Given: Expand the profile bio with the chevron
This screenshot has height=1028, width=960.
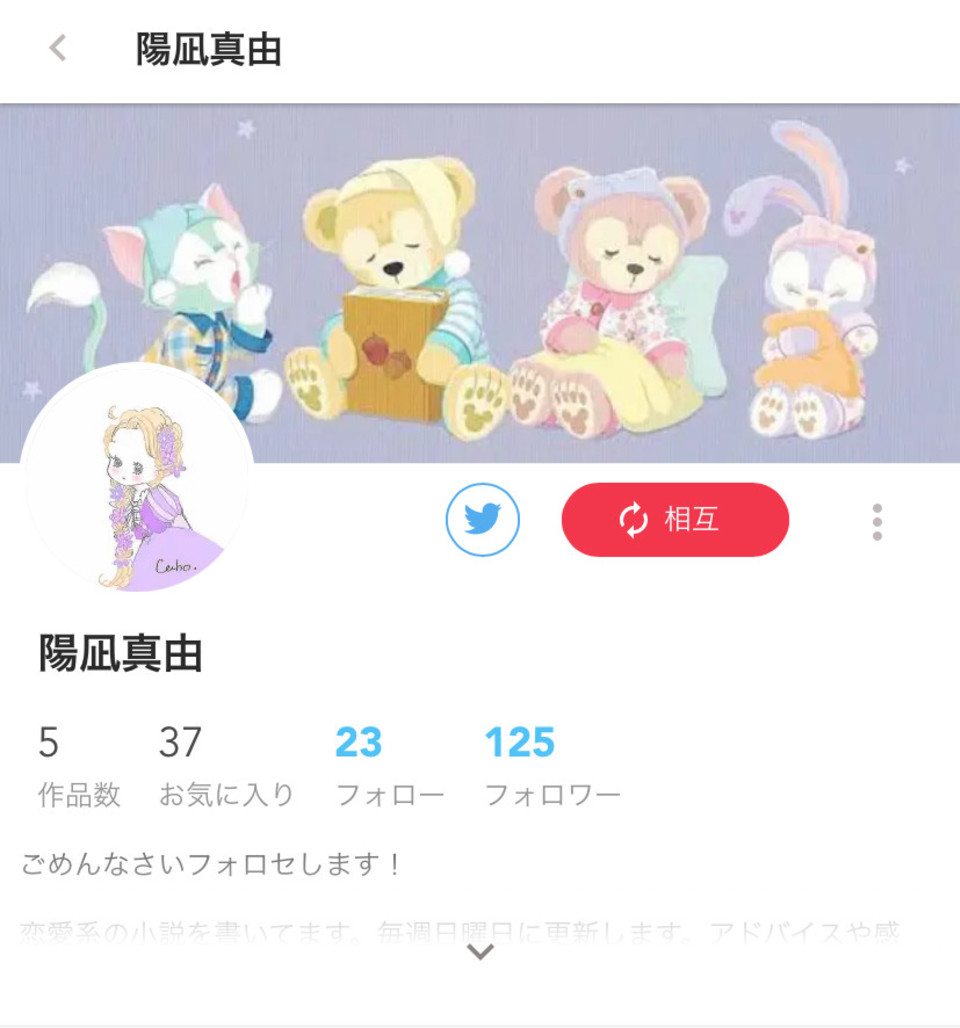Looking at the screenshot, I should [x=481, y=952].
